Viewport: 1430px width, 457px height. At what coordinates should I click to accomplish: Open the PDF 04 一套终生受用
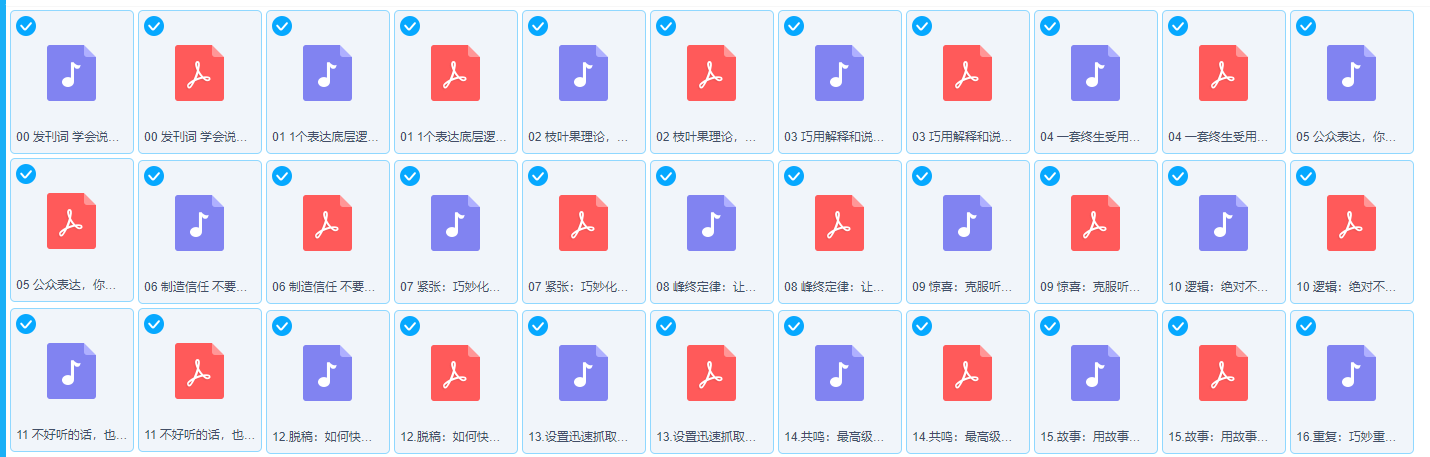pos(1223,73)
